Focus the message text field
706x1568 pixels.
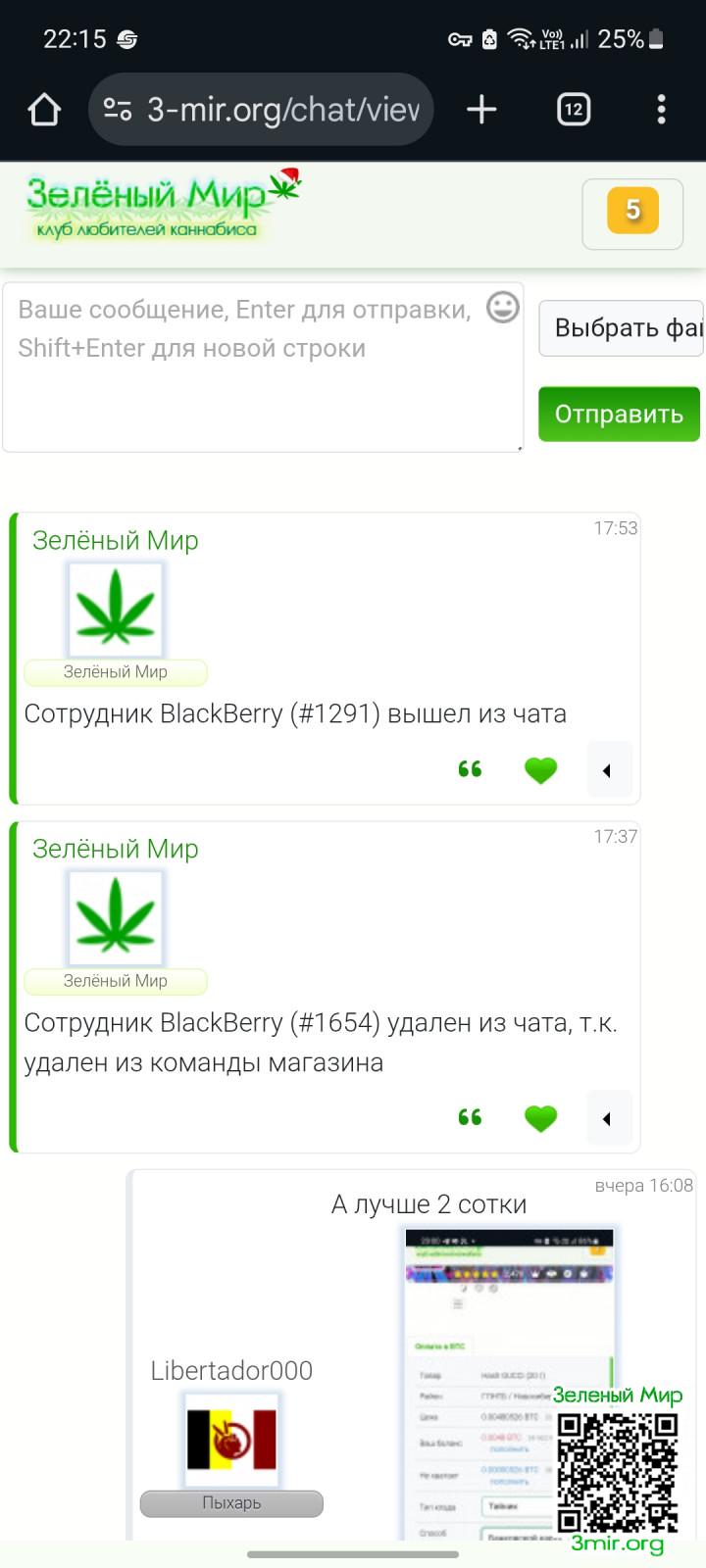pyautogui.click(x=245, y=367)
